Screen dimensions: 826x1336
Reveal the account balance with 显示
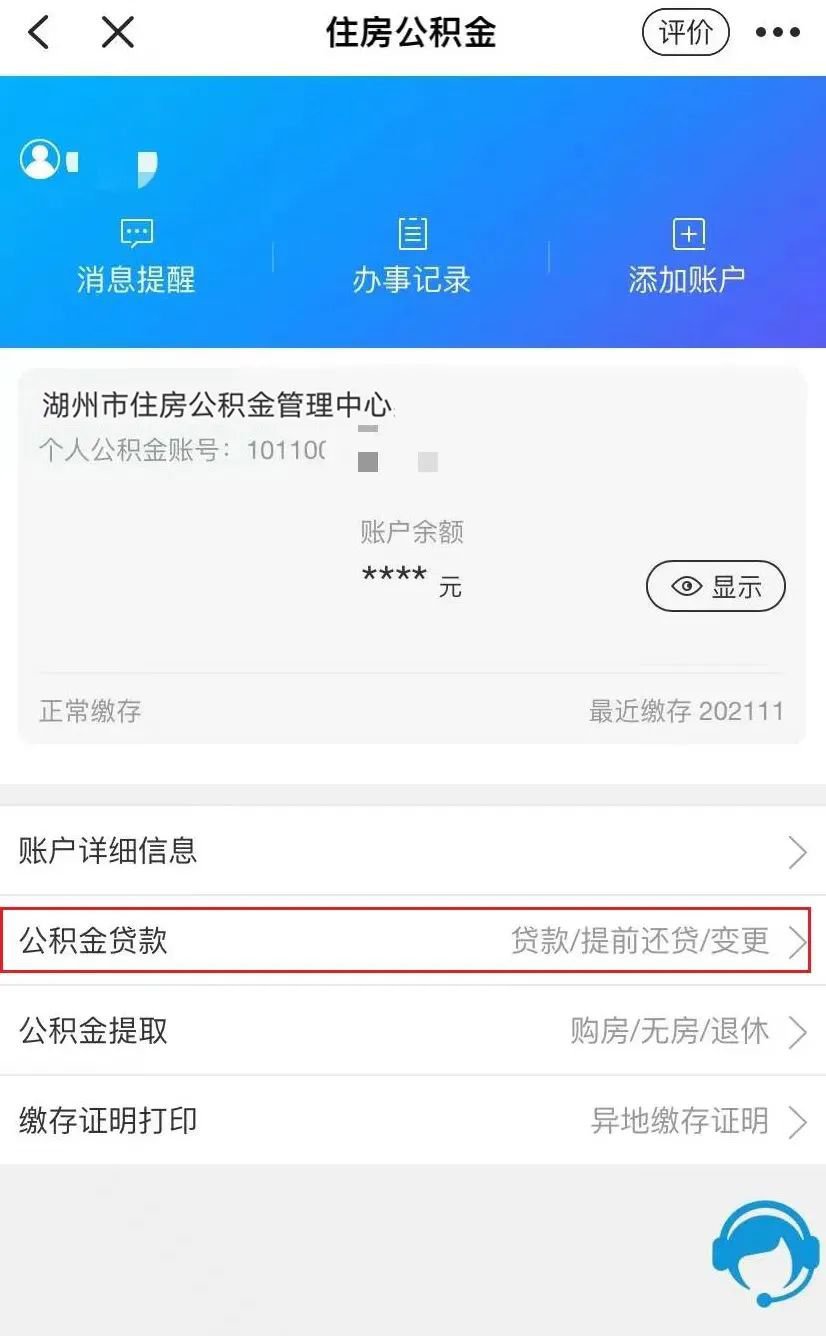(715, 586)
